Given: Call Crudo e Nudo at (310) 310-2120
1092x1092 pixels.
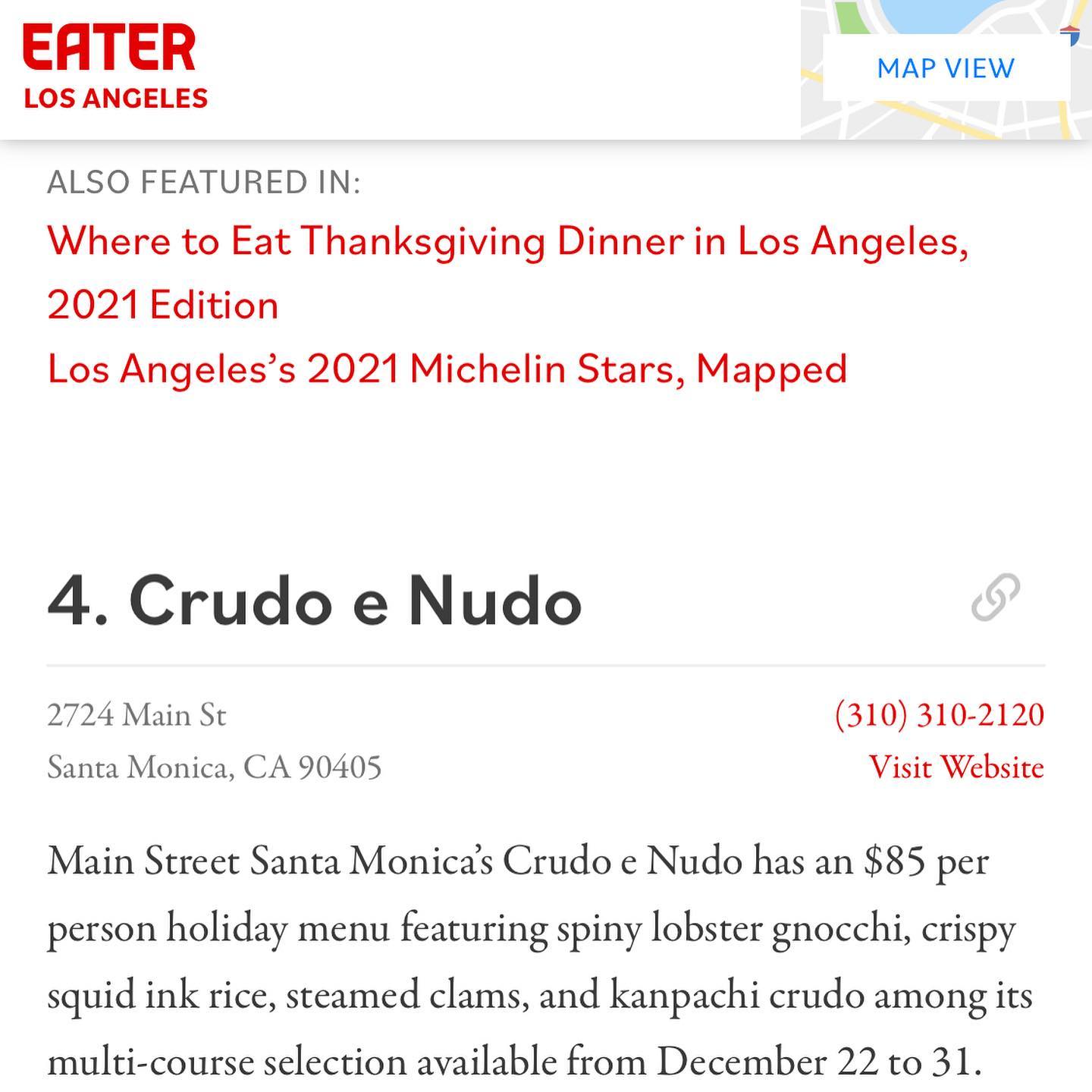Looking at the screenshot, I should click(939, 715).
